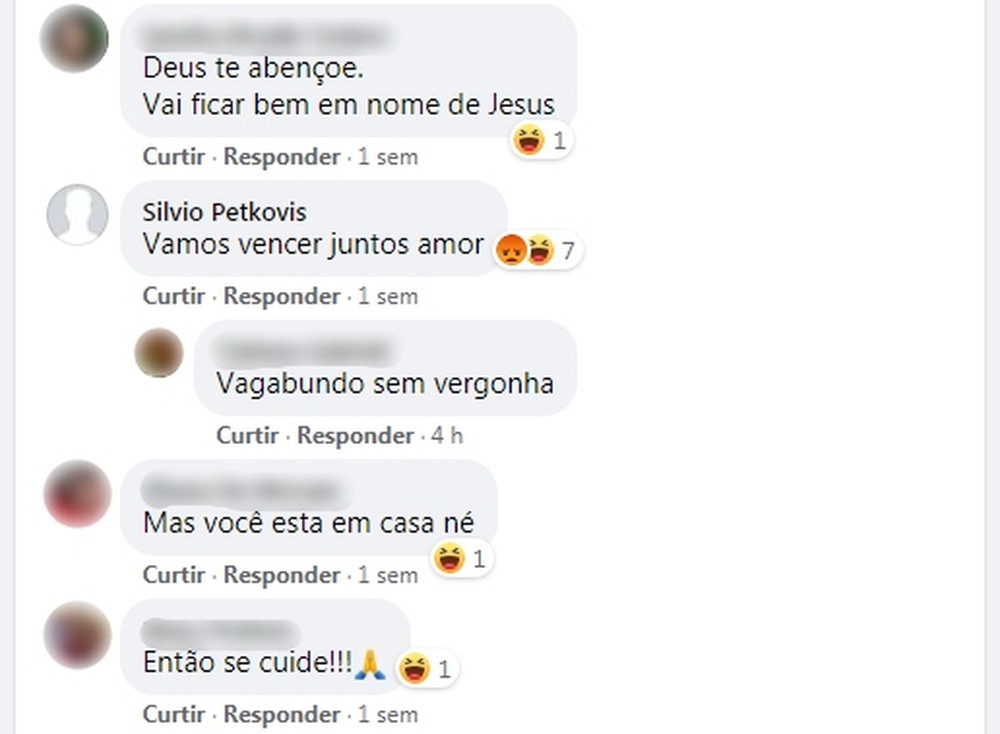Image resolution: width=1000 pixels, height=734 pixels.
Task: Like the "Vamos vencer juntos amor" comment
Action: click(x=173, y=296)
